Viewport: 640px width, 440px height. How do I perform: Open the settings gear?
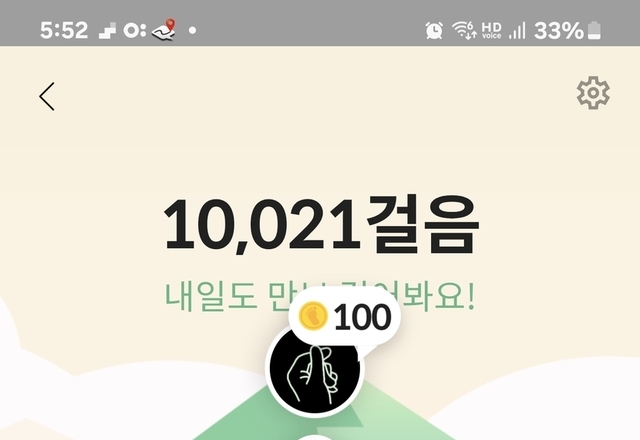[x=593, y=94]
